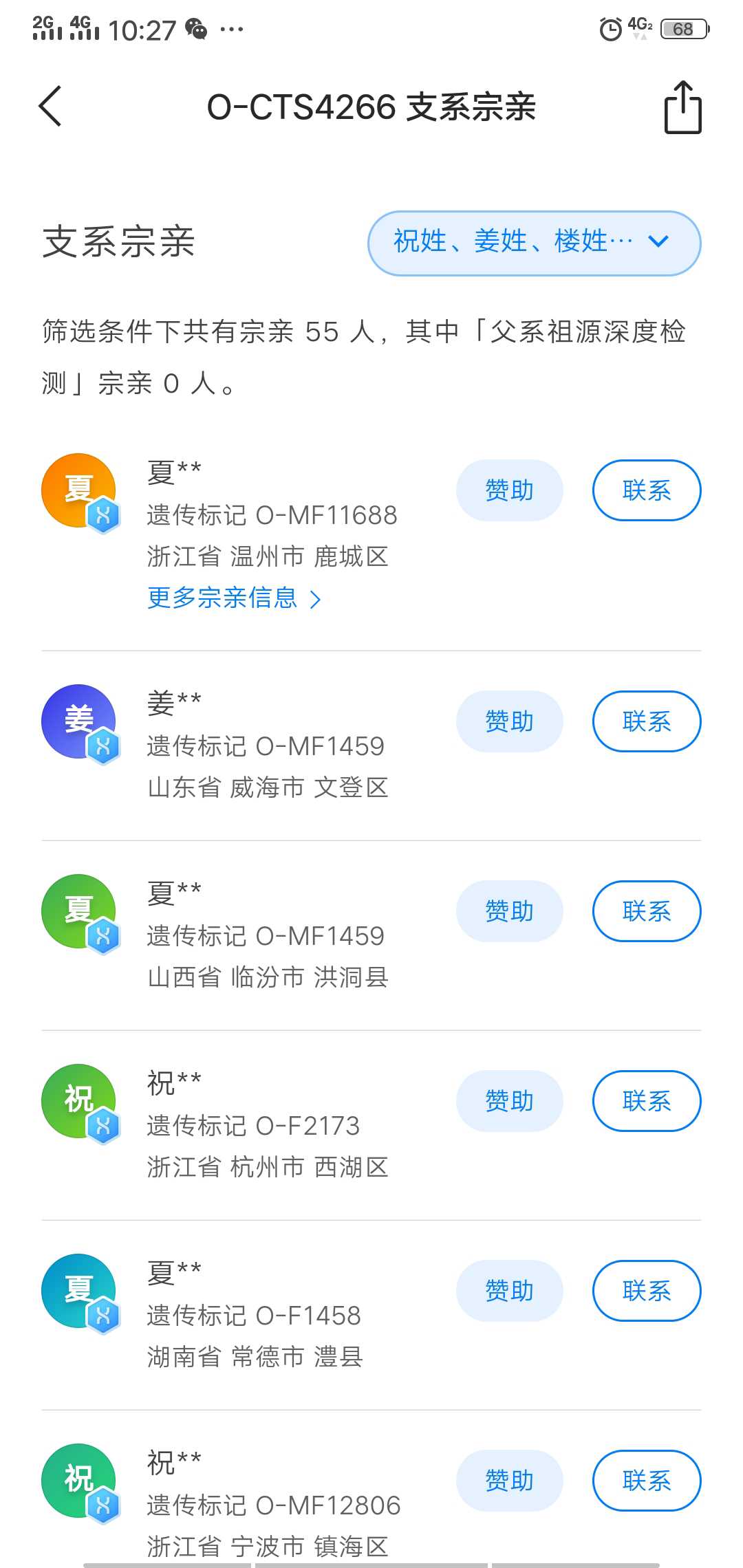
Task: Tap 联系 for 姜** in 文登区
Action: [x=647, y=721]
